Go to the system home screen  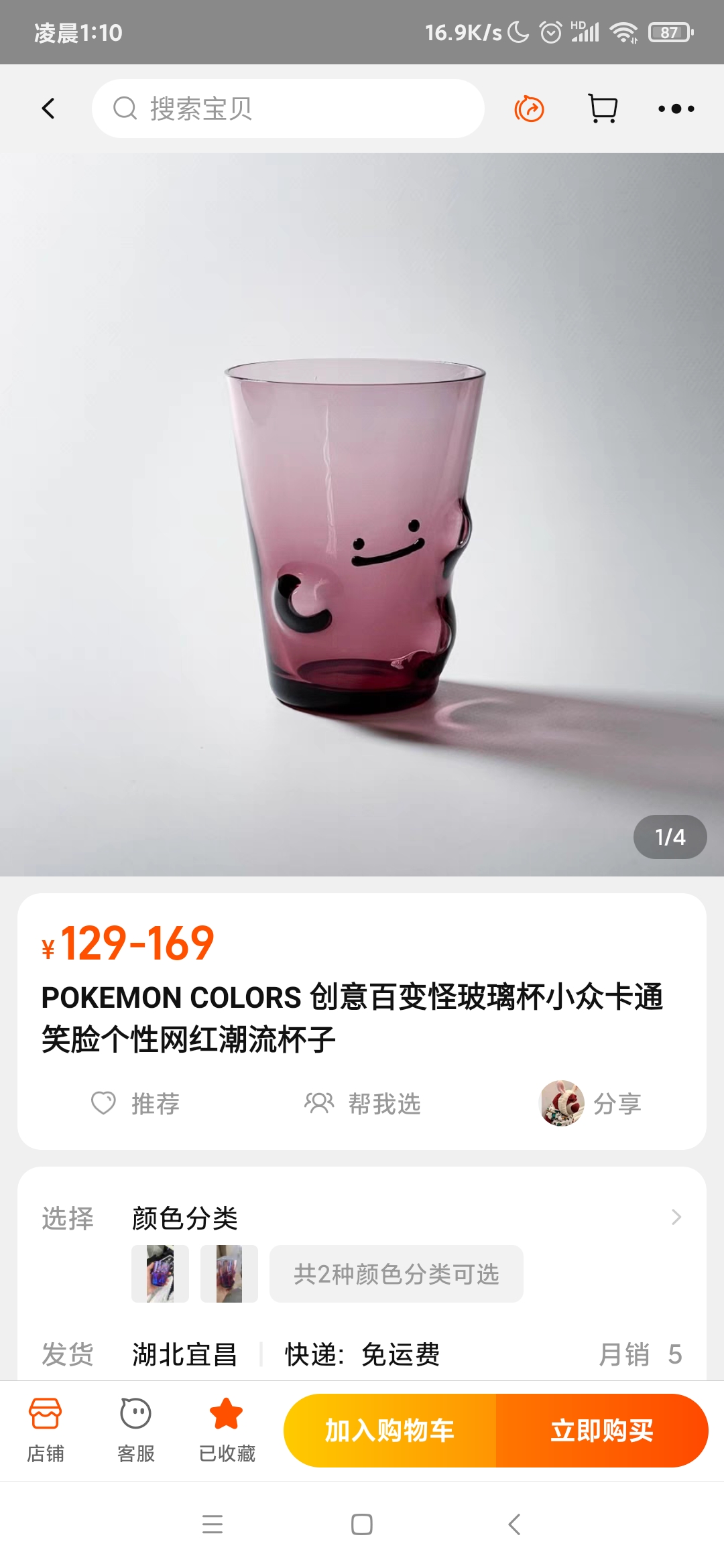click(x=362, y=1524)
